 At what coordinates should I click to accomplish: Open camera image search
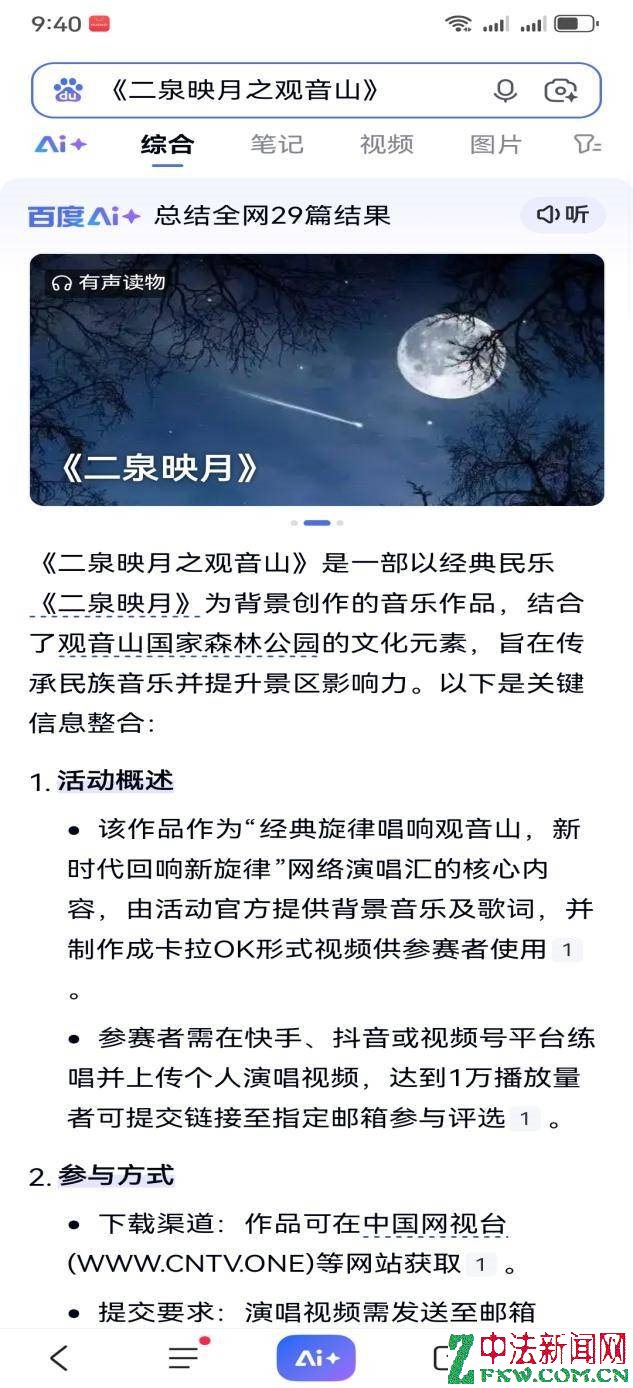point(560,91)
